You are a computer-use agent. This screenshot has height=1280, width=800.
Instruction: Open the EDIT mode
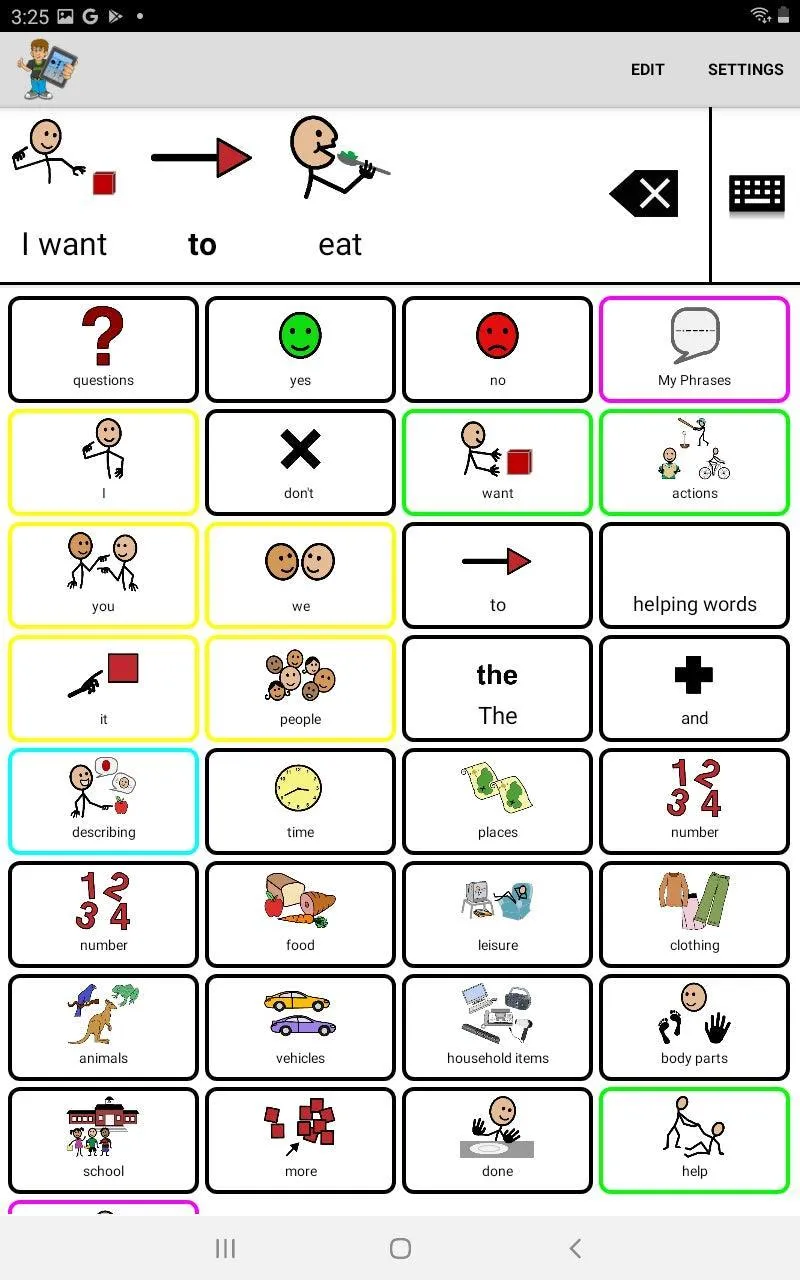pos(647,69)
